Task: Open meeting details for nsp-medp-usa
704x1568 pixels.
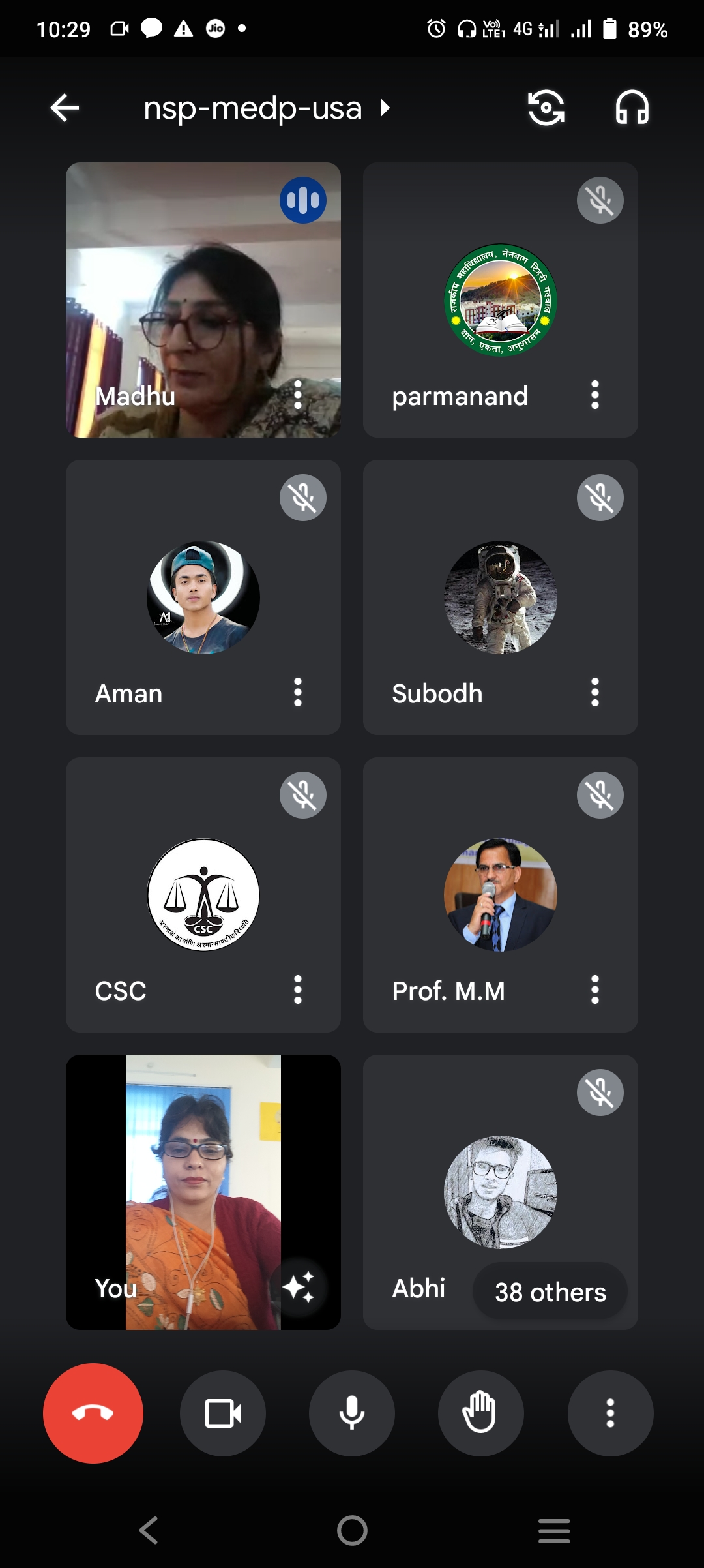Action: [x=266, y=108]
